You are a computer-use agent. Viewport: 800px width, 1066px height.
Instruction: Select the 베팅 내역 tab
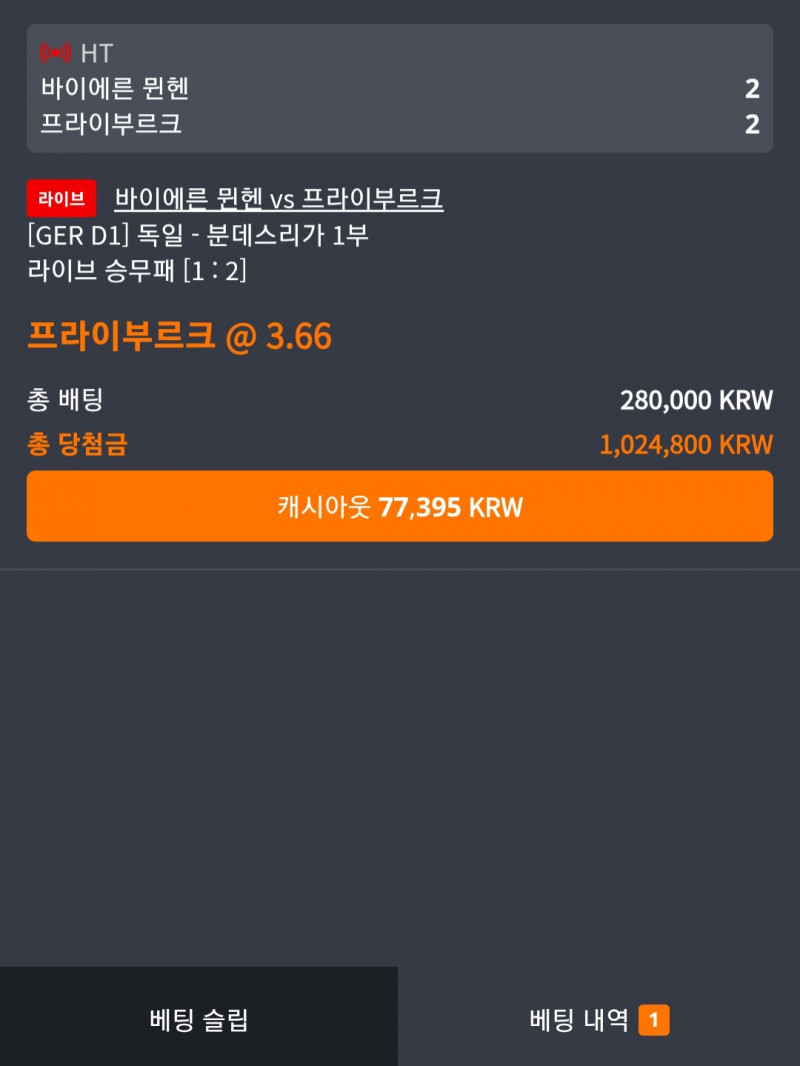tap(598, 1020)
